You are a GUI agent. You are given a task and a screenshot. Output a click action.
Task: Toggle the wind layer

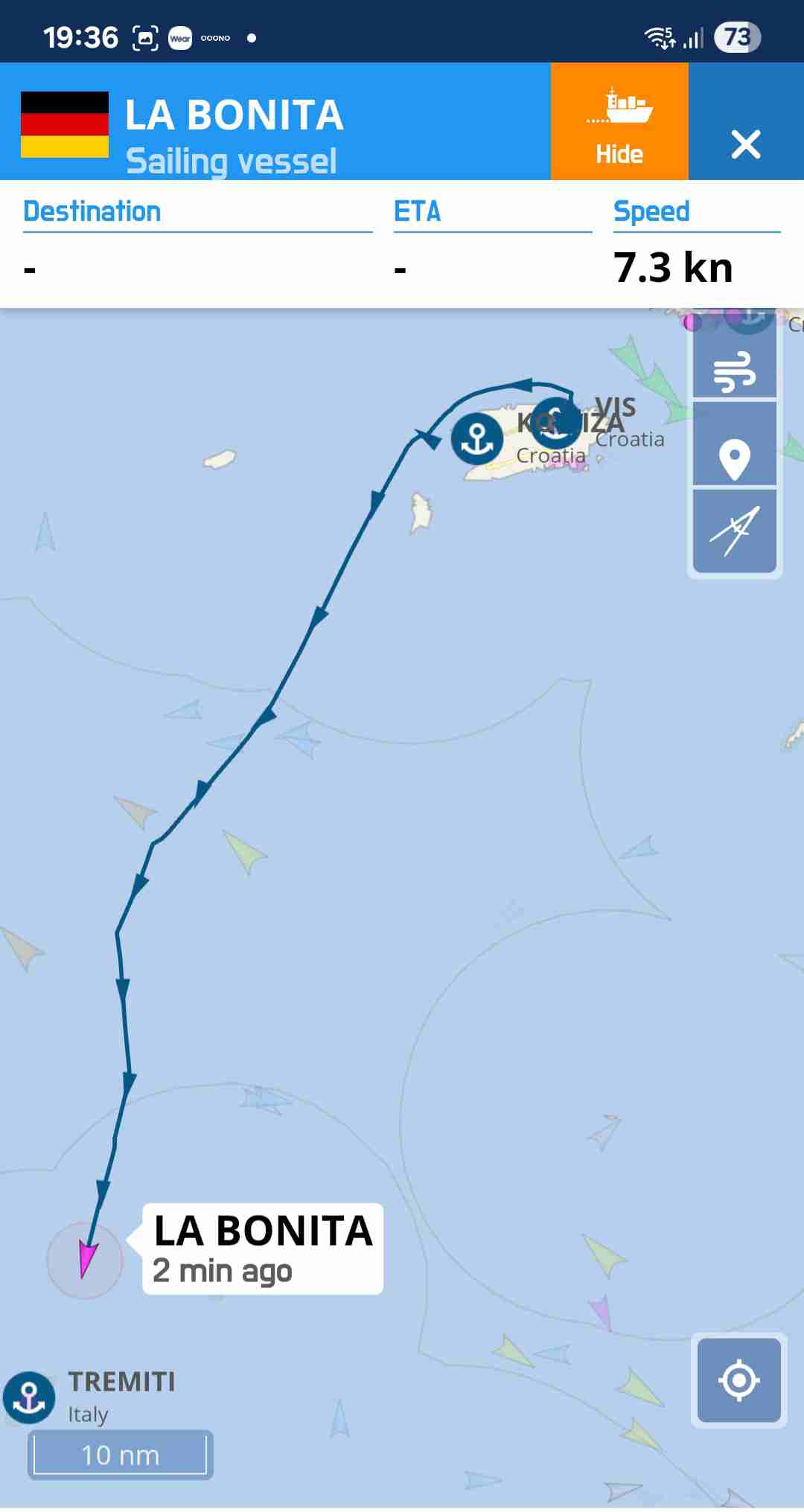[x=734, y=370]
